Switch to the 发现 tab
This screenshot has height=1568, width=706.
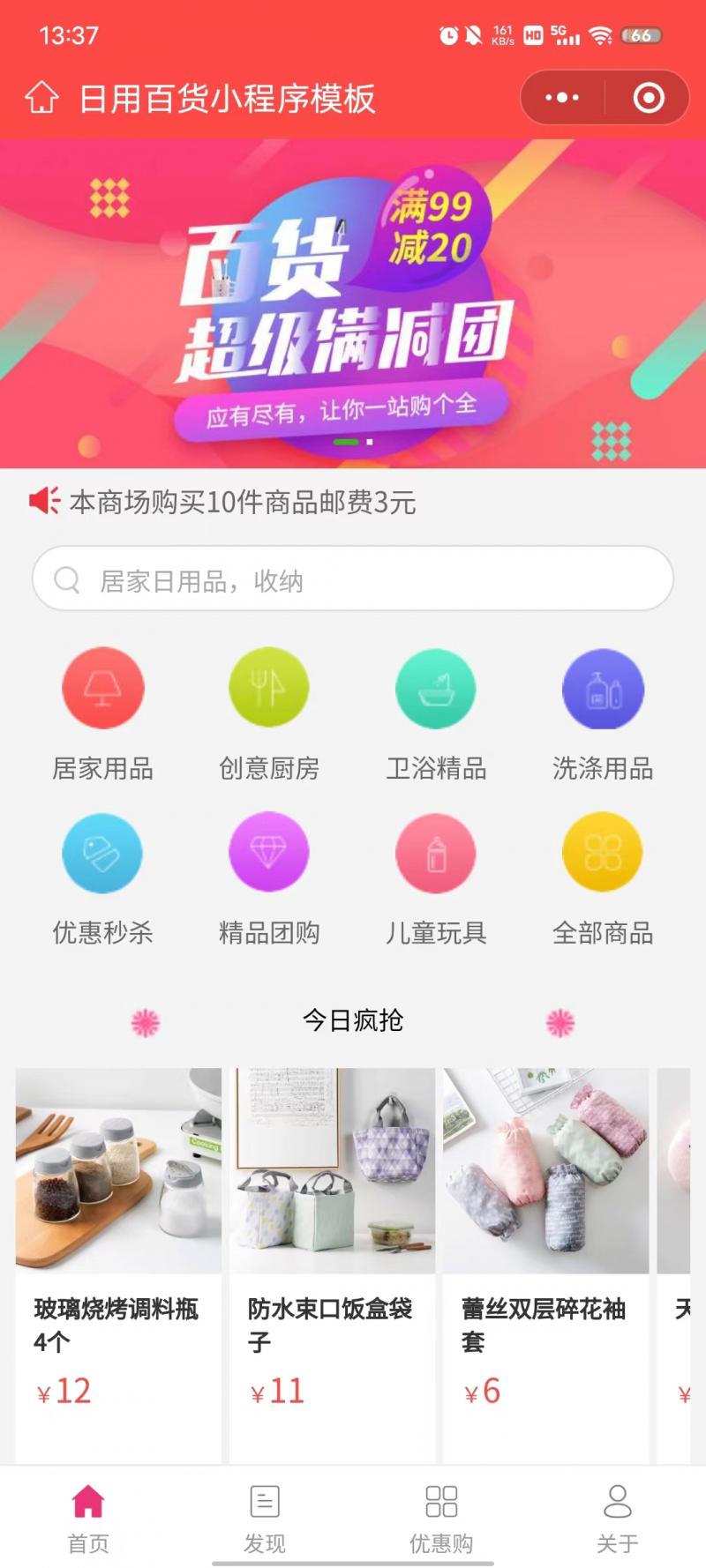click(265, 1517)
